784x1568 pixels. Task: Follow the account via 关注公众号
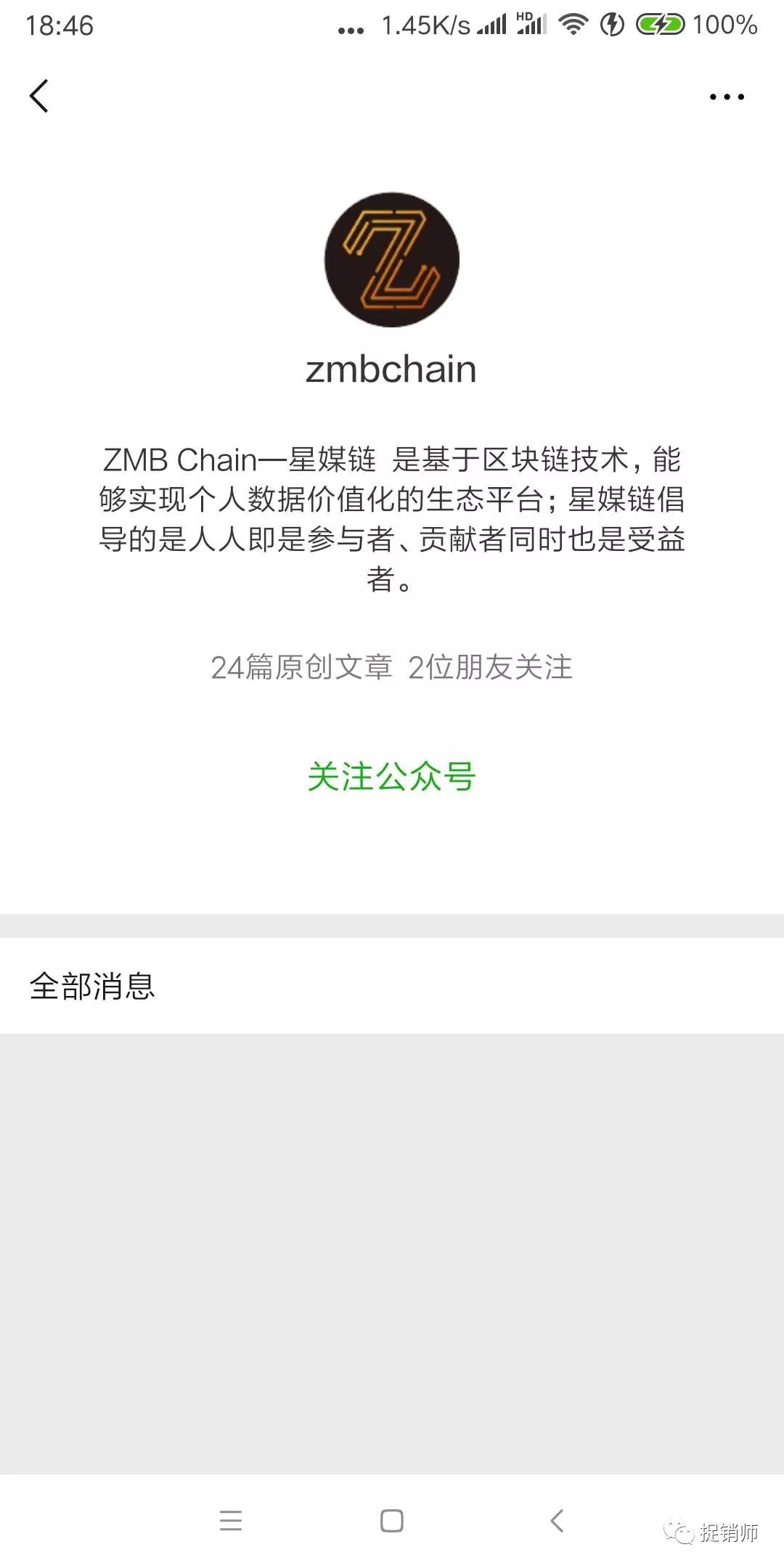[391, 777]
